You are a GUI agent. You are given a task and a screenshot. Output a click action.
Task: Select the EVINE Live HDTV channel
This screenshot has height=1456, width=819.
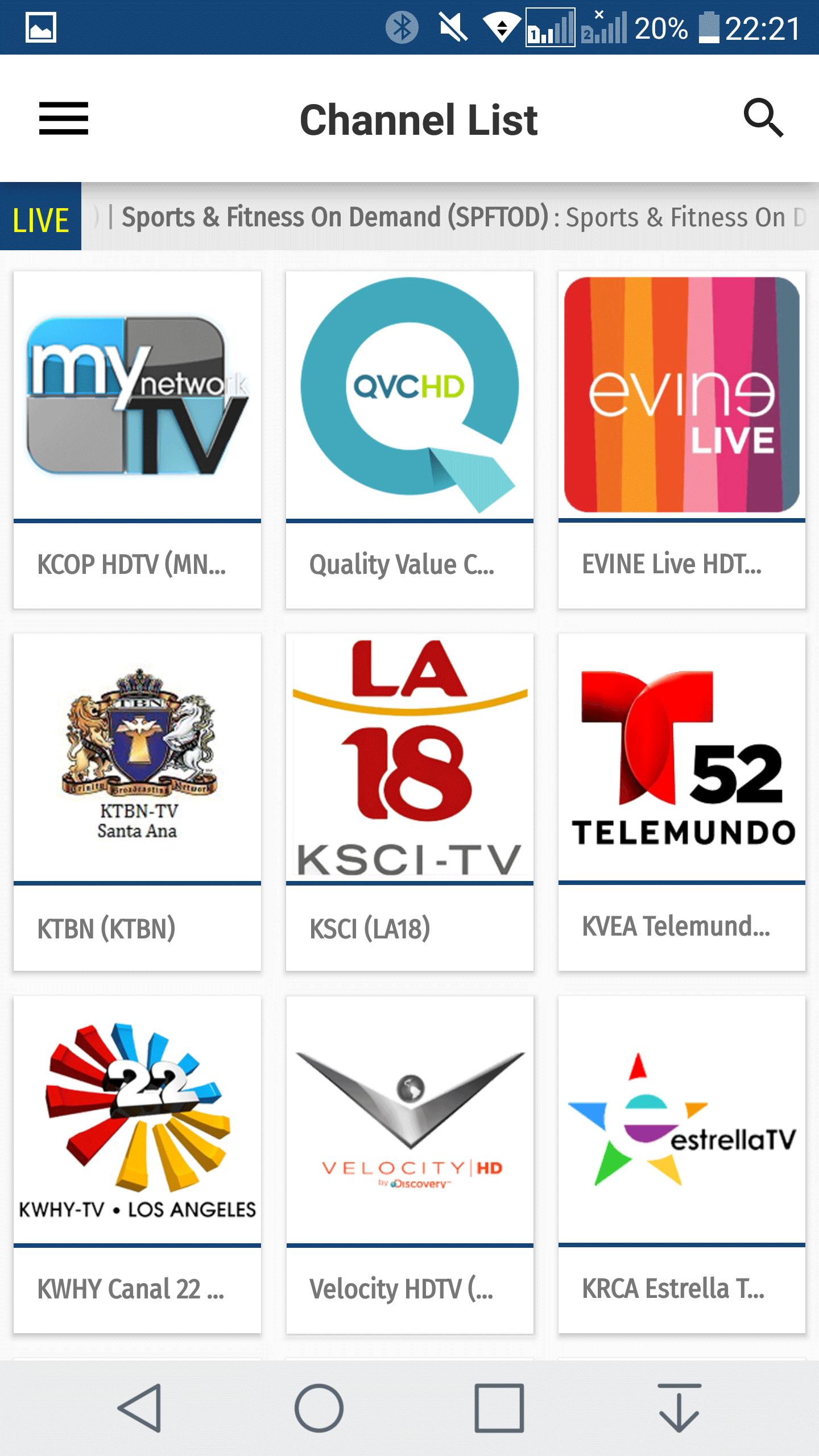tap(682, 440)
